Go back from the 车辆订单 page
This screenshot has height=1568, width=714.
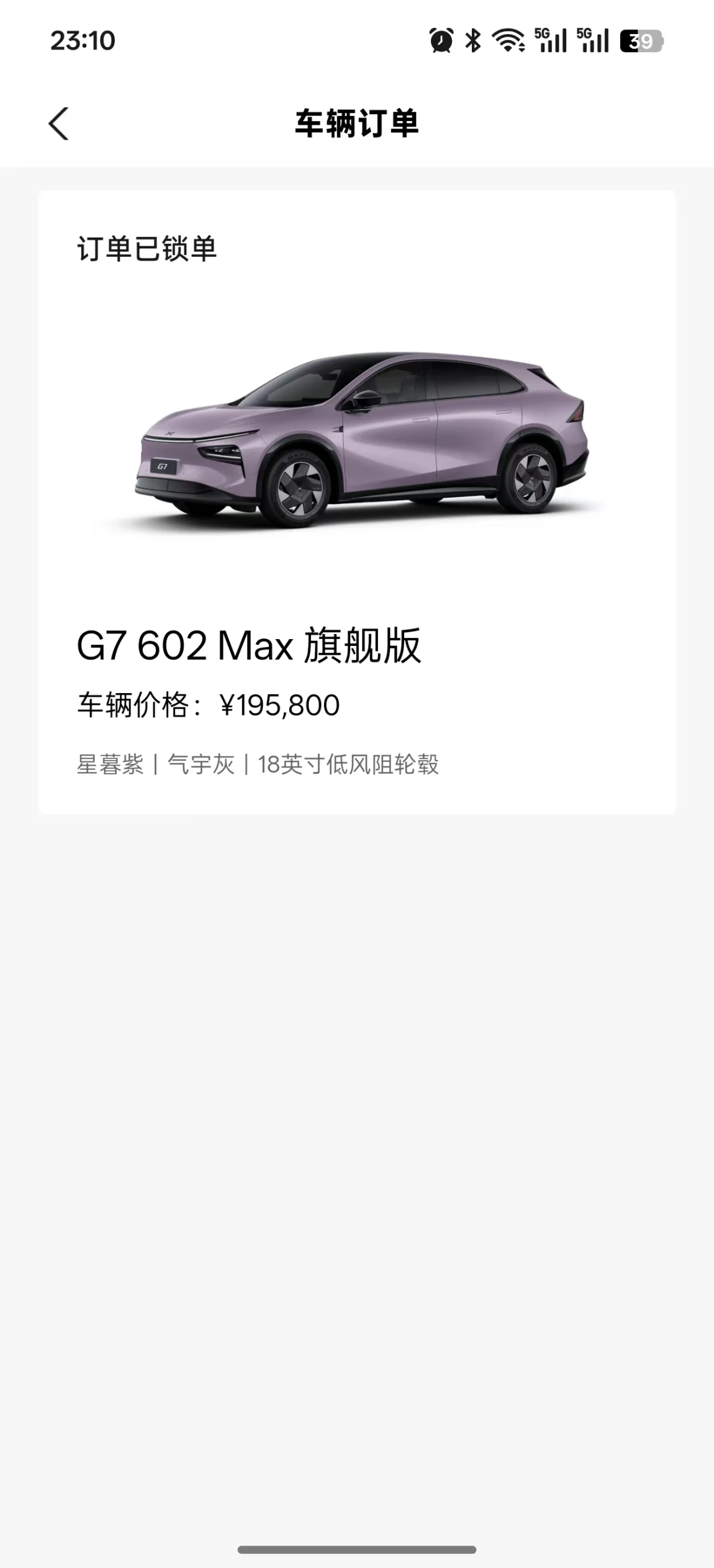tap(58, 123)
